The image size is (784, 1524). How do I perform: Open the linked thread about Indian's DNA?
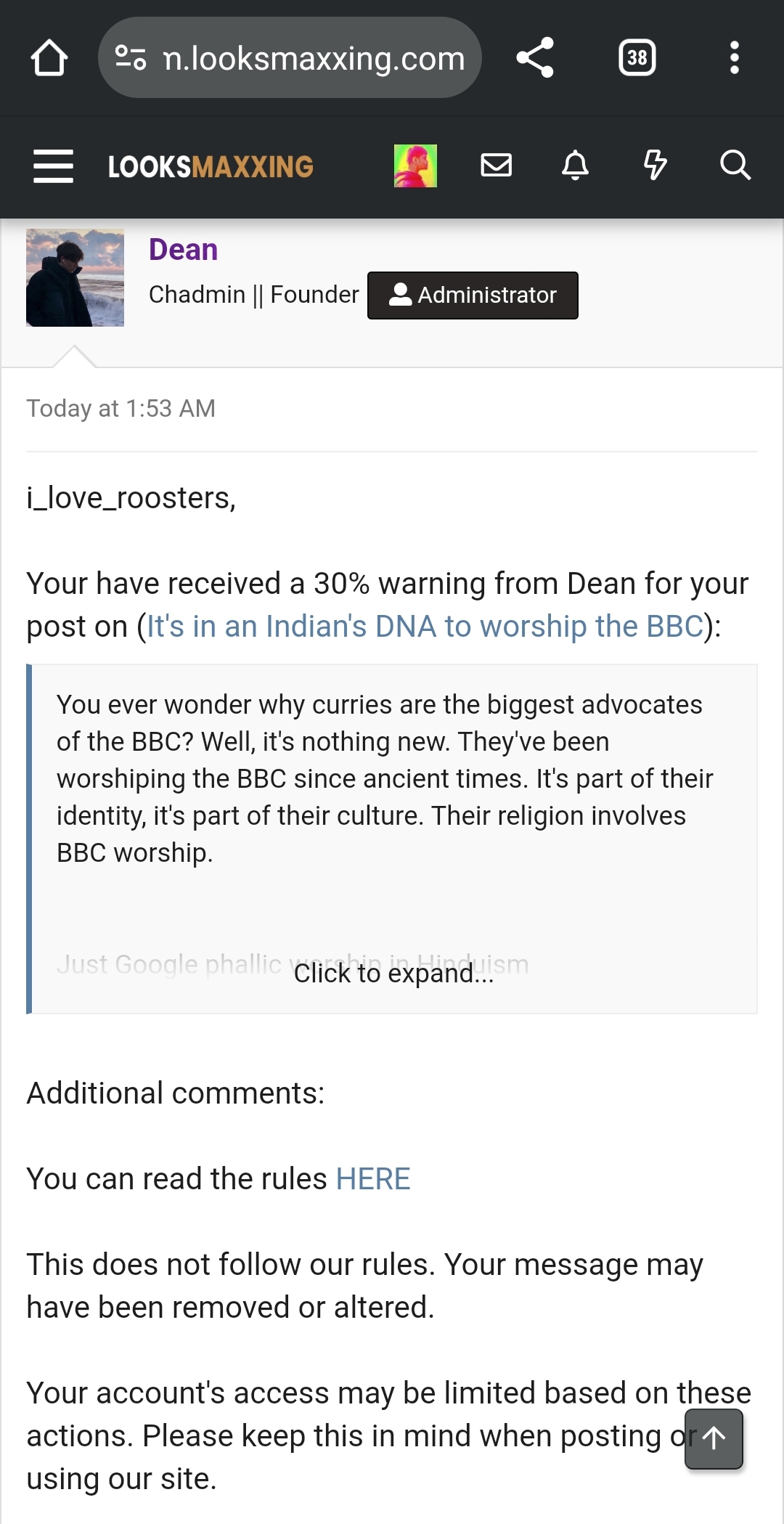(425, 626)
